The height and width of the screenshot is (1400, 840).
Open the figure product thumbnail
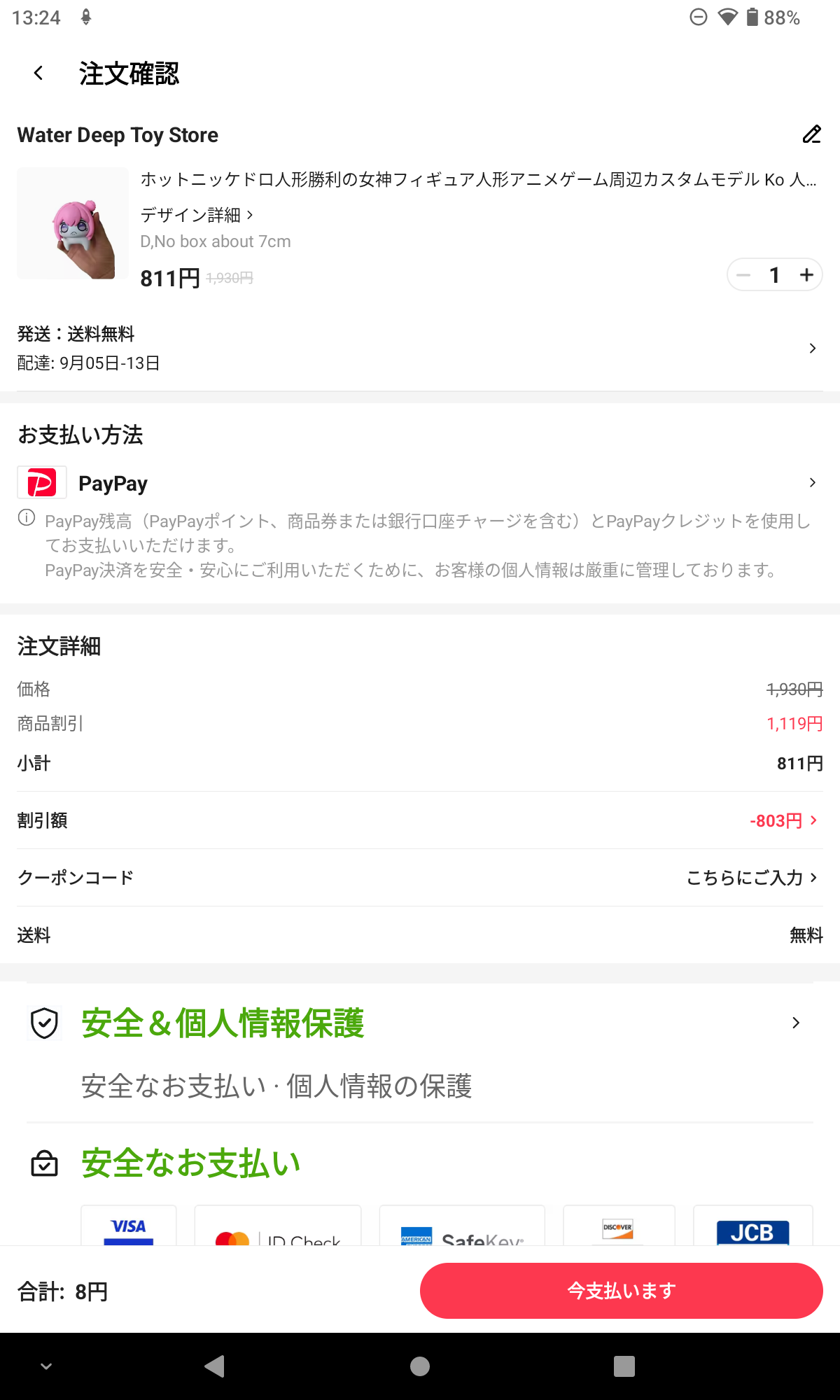click(x=73, y=223)
